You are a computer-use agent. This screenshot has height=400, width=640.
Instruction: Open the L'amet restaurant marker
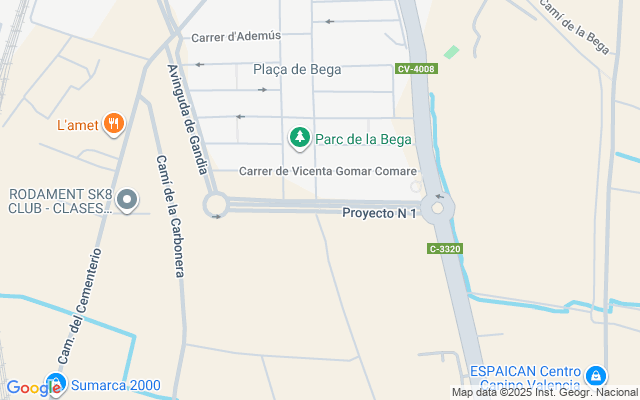click(115, 124)
